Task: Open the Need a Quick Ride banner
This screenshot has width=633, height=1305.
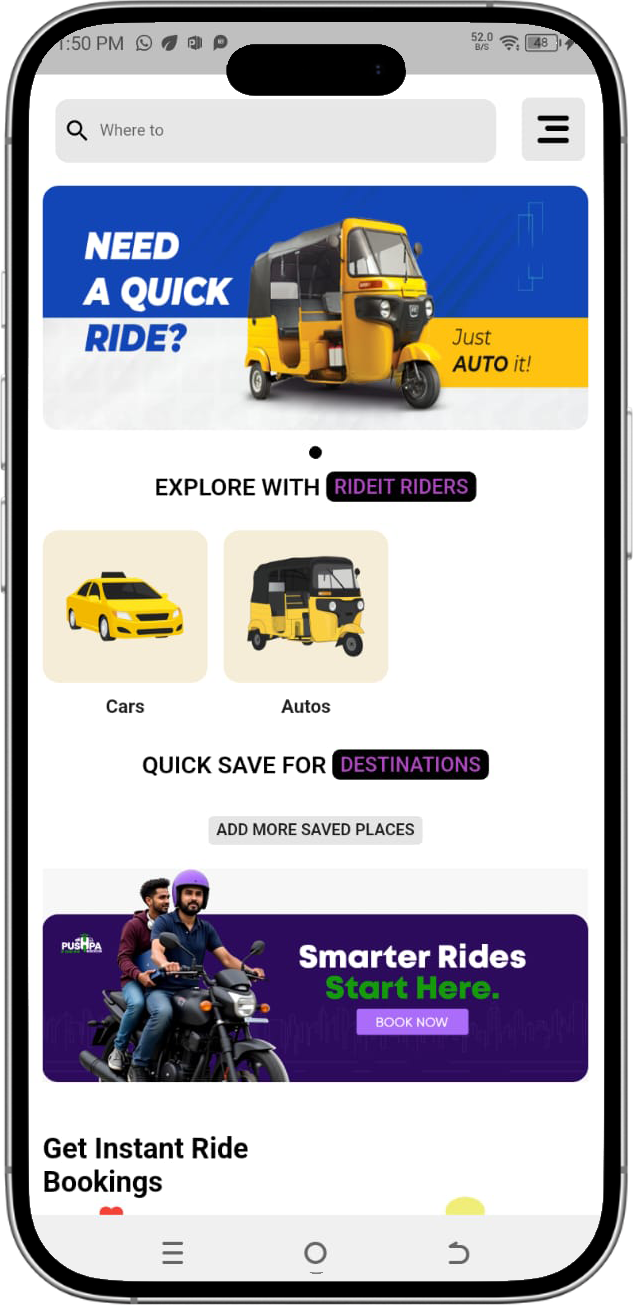Action: 315,307
